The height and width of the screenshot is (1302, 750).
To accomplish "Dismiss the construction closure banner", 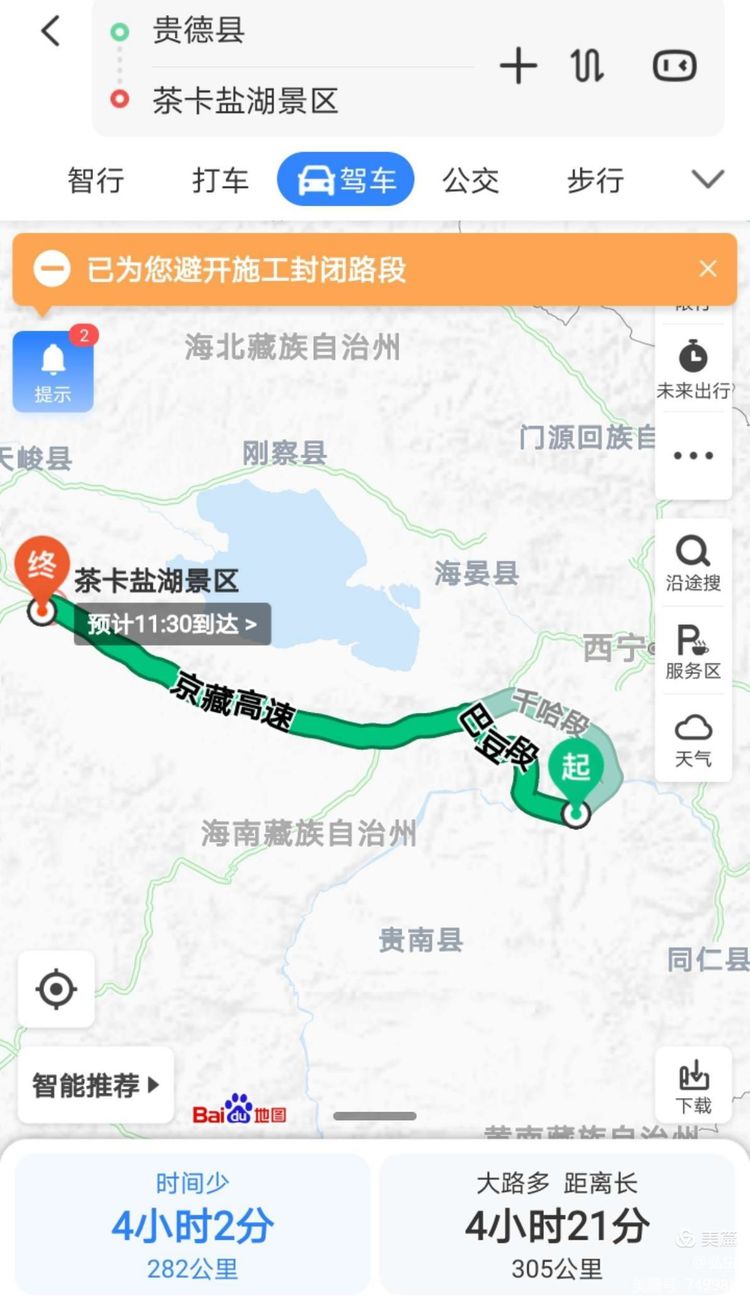I will click(x=708, y=268).
